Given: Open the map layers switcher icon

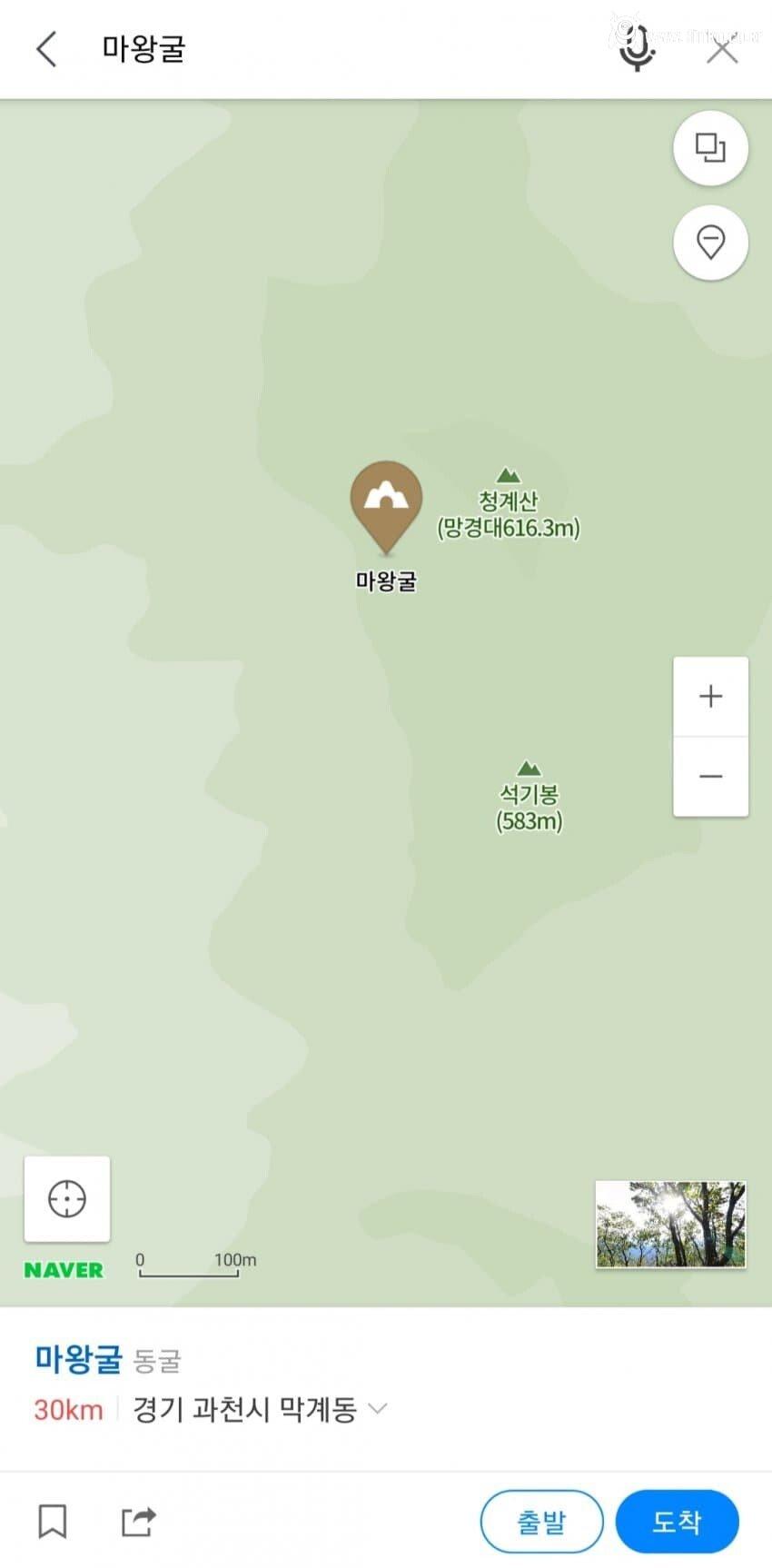Looking at the screenshot, I should coord(710,149).
